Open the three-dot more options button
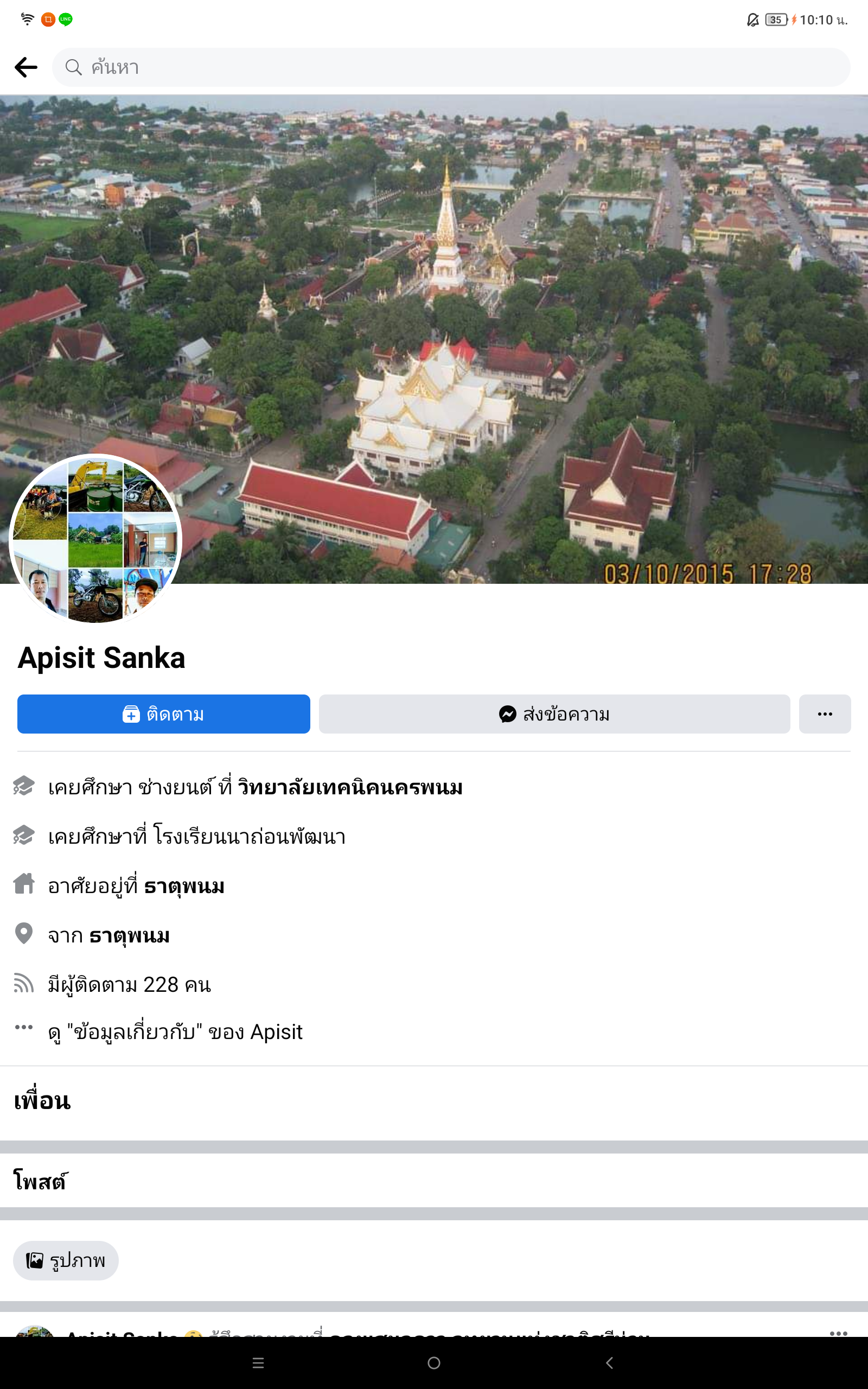This screenshot has width=868, height=1389. coord(825,714)
